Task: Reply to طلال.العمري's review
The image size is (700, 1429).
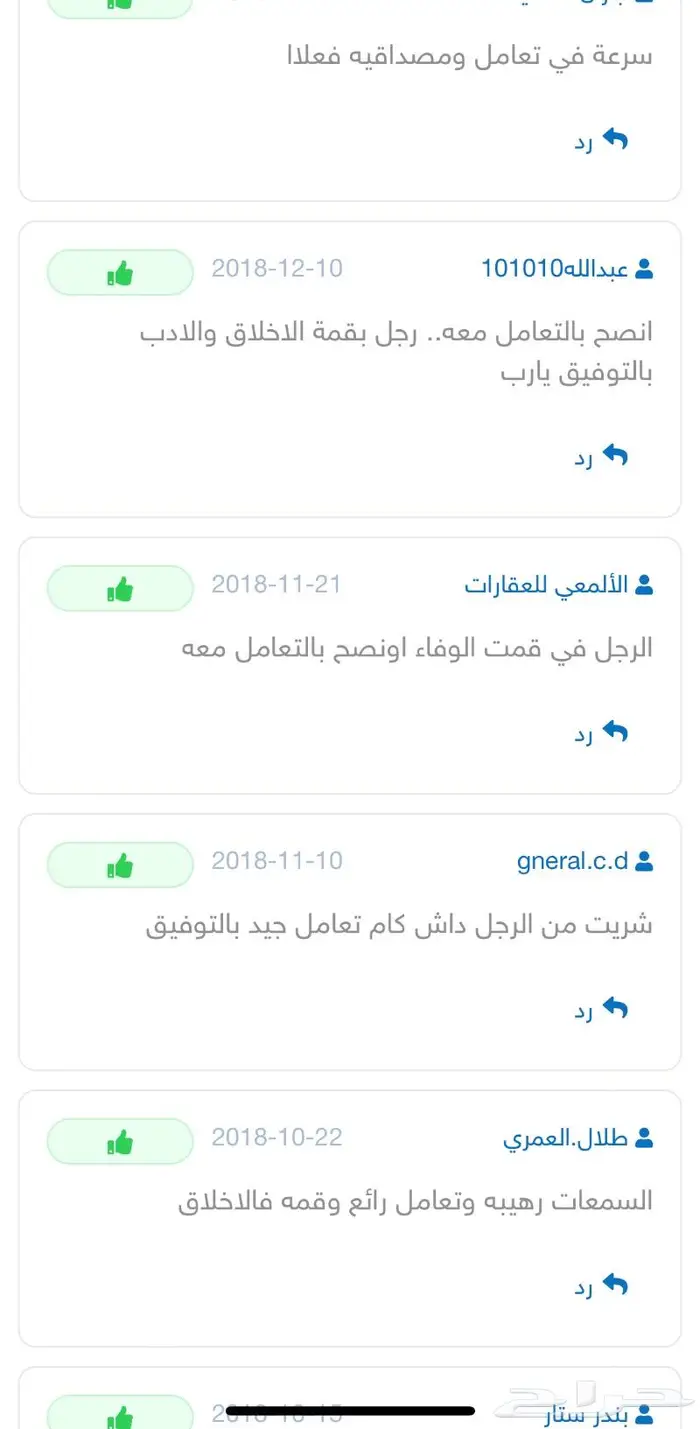Action: 601,1286
